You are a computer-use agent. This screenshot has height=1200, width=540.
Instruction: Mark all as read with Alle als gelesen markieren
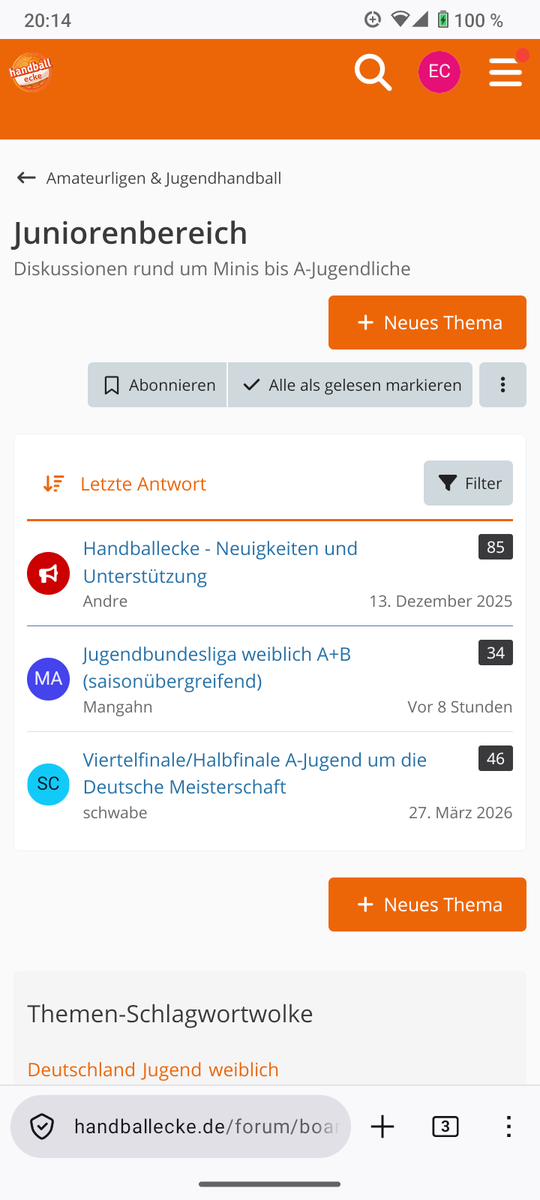click(351, 385)
